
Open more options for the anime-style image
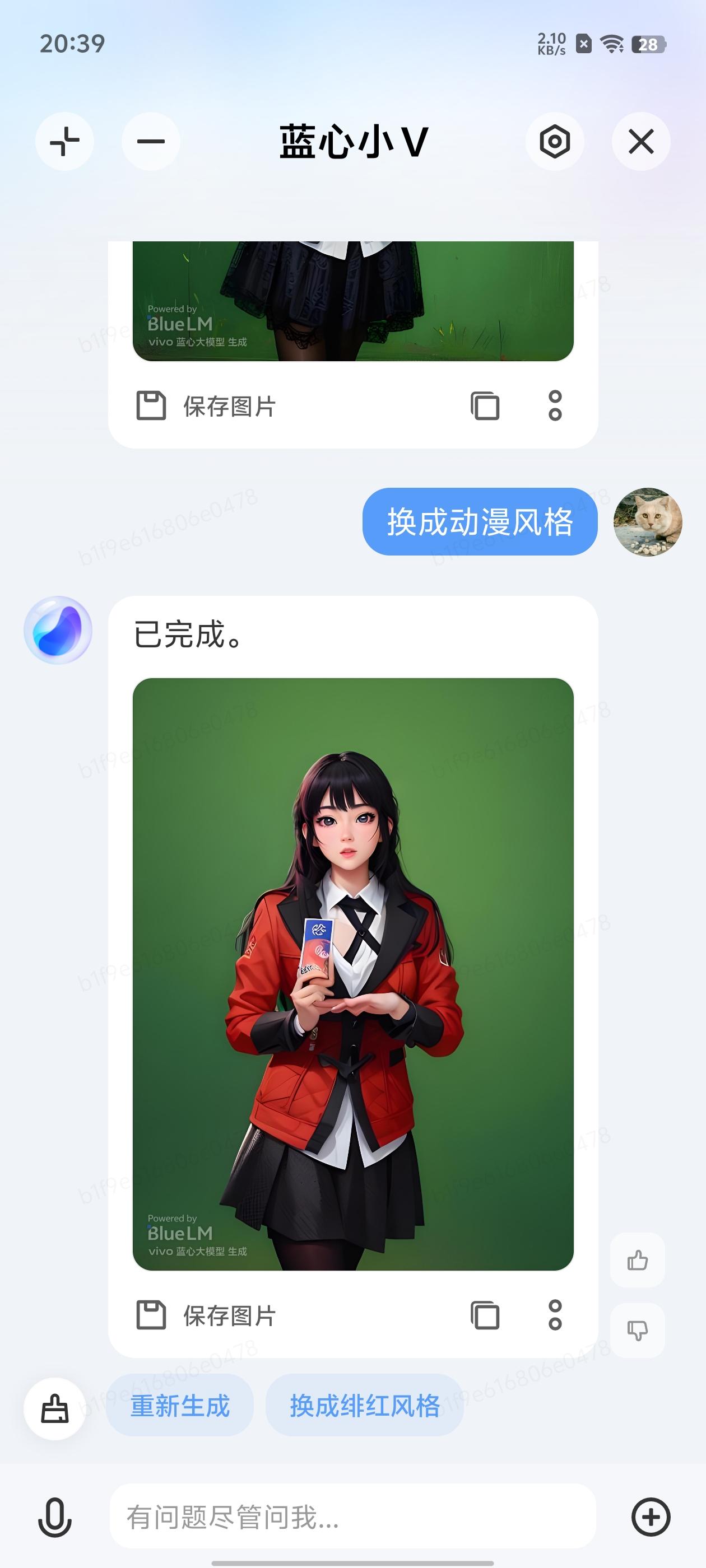[554, 1315]
